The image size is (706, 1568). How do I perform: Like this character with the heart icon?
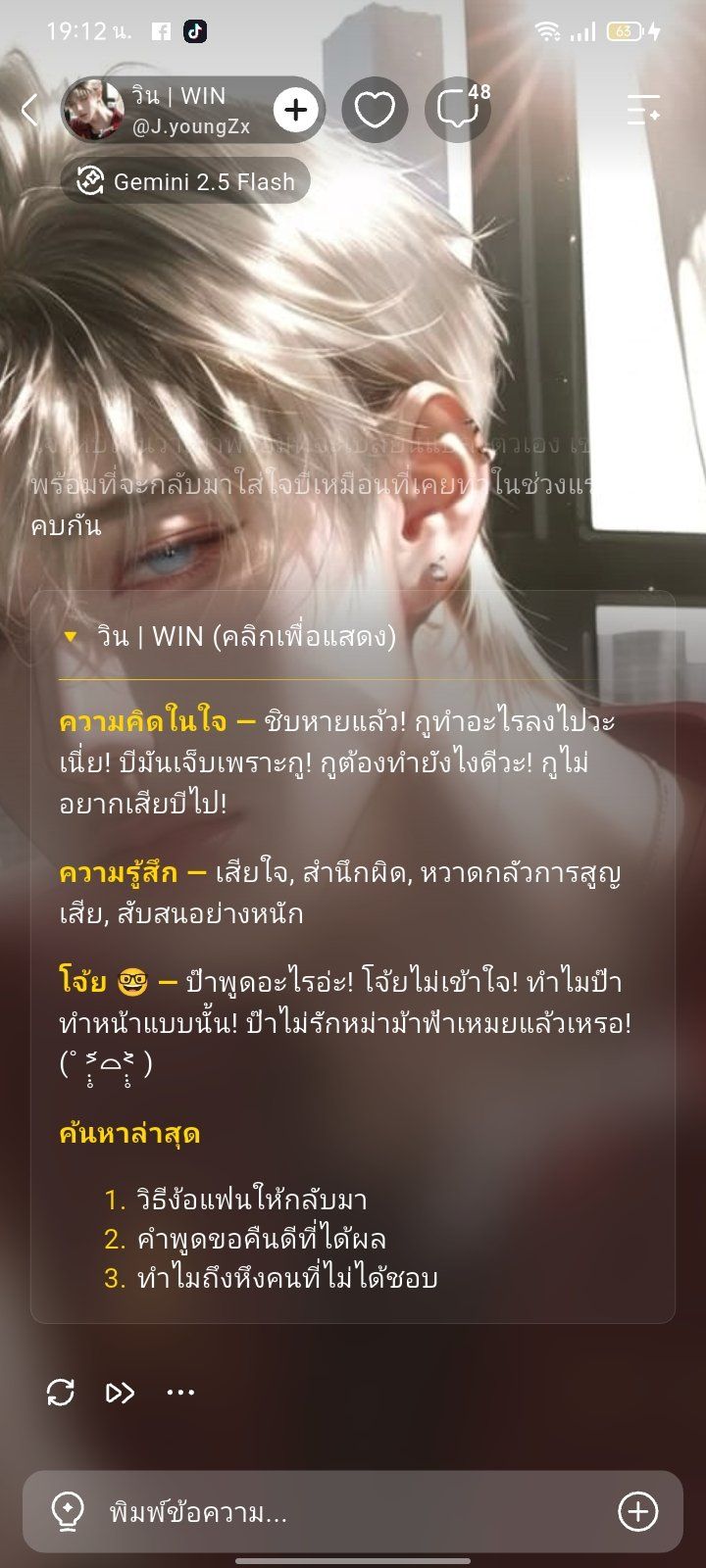click(x=375, y=111)
